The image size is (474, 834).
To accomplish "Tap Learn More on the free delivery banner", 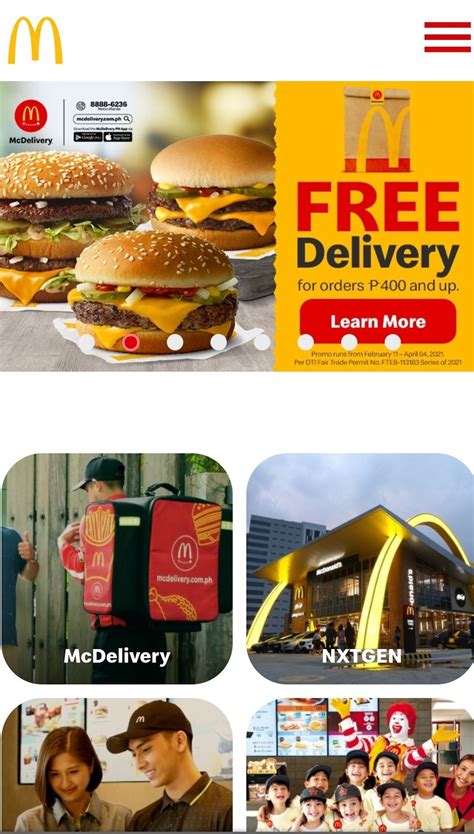I will click(378, 321).
